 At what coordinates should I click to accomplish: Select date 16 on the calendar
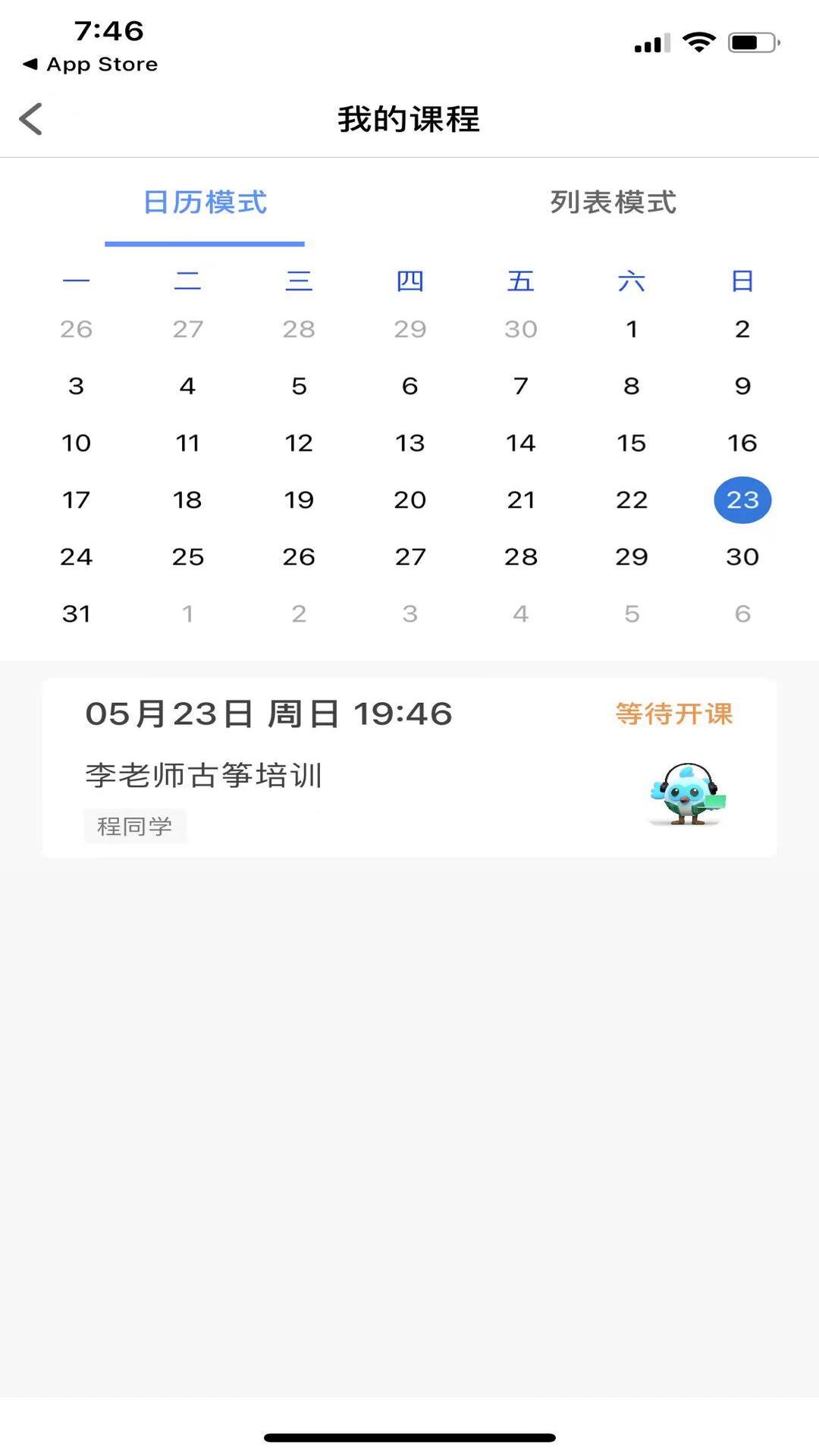coord(742,443)
